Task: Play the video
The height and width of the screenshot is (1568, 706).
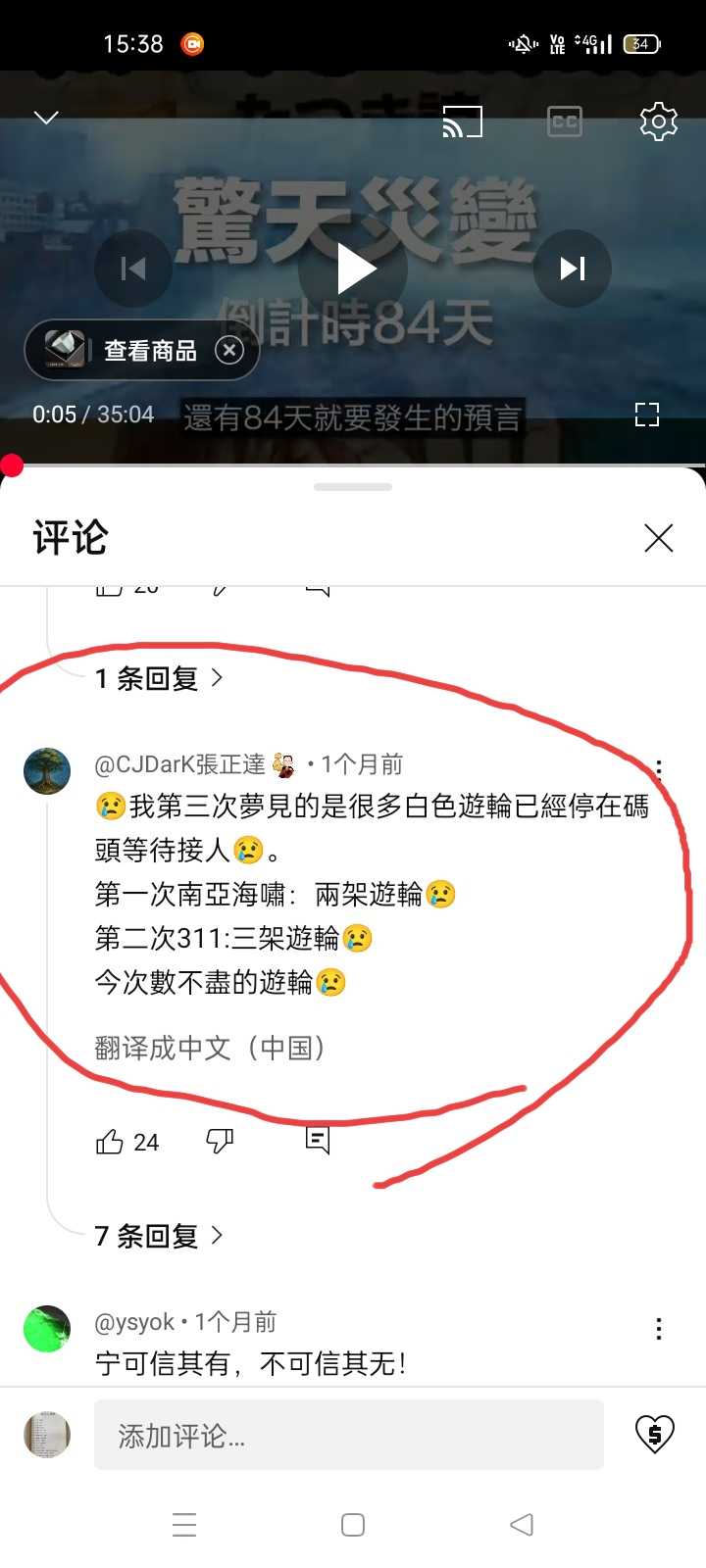Action: (x=353, y=269)
